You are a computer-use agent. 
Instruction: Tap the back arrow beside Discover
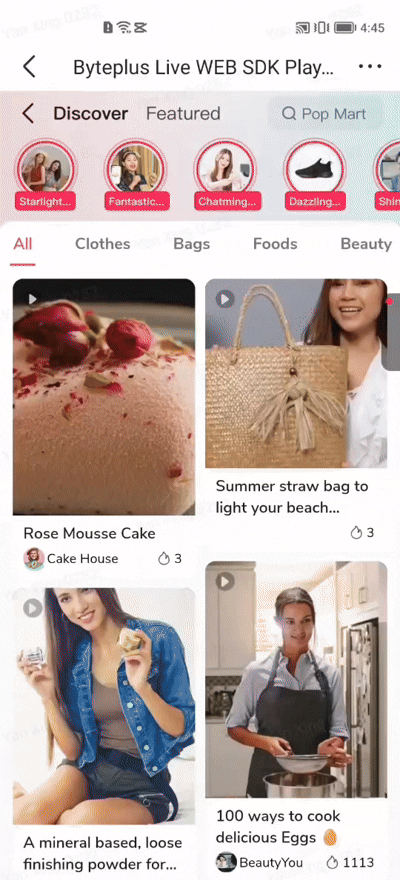point(27,113)
